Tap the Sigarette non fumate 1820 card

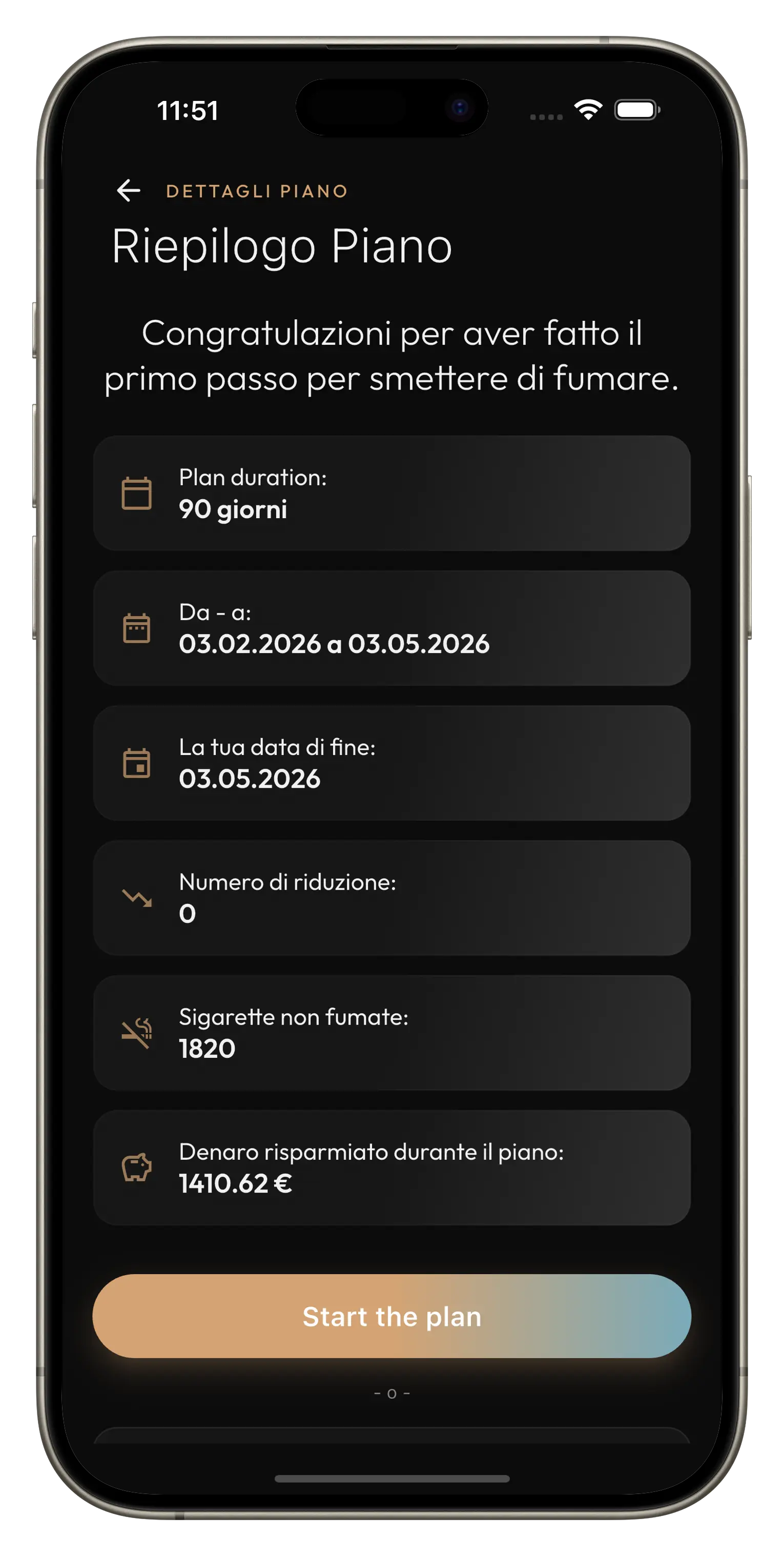tap(392, 1034)
